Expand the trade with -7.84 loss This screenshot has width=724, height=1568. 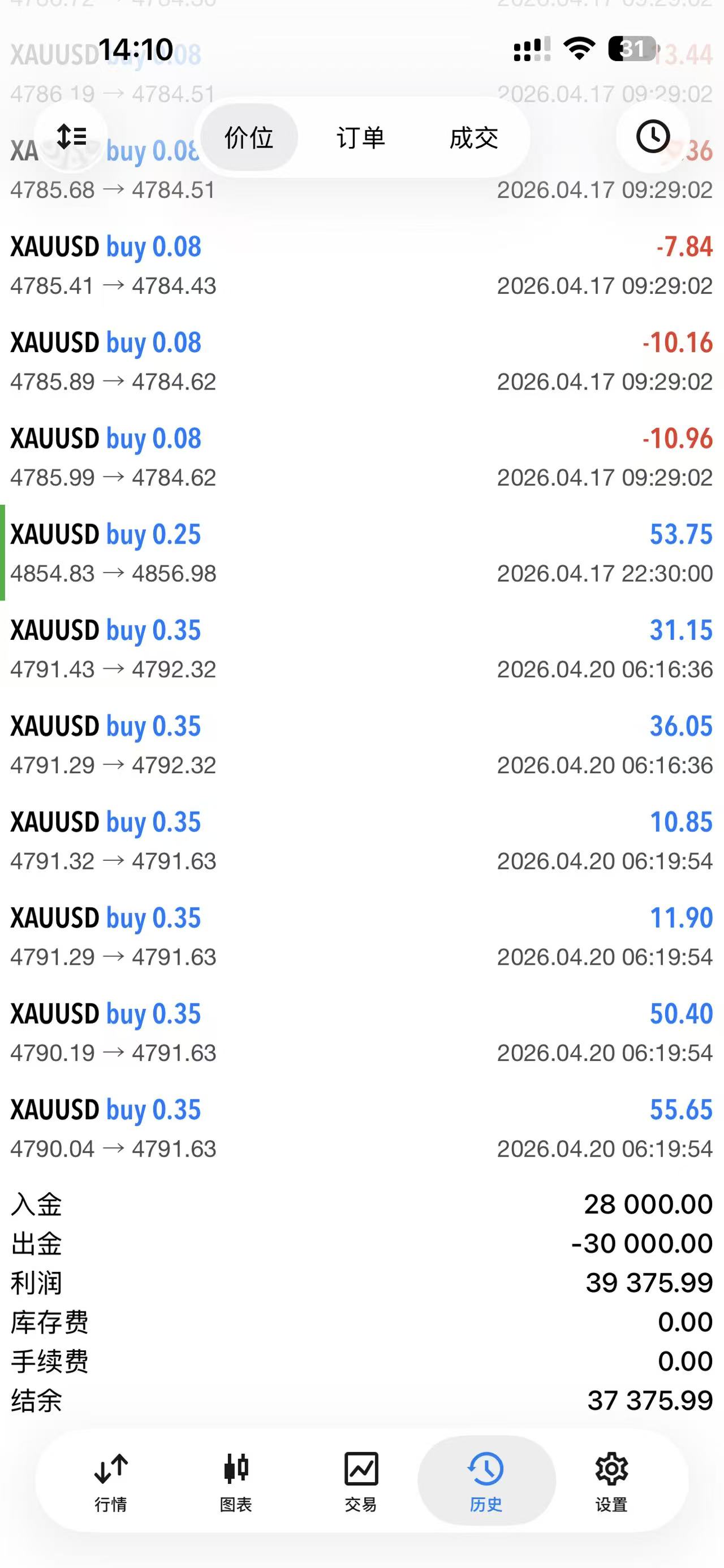[x=361, y=266]
